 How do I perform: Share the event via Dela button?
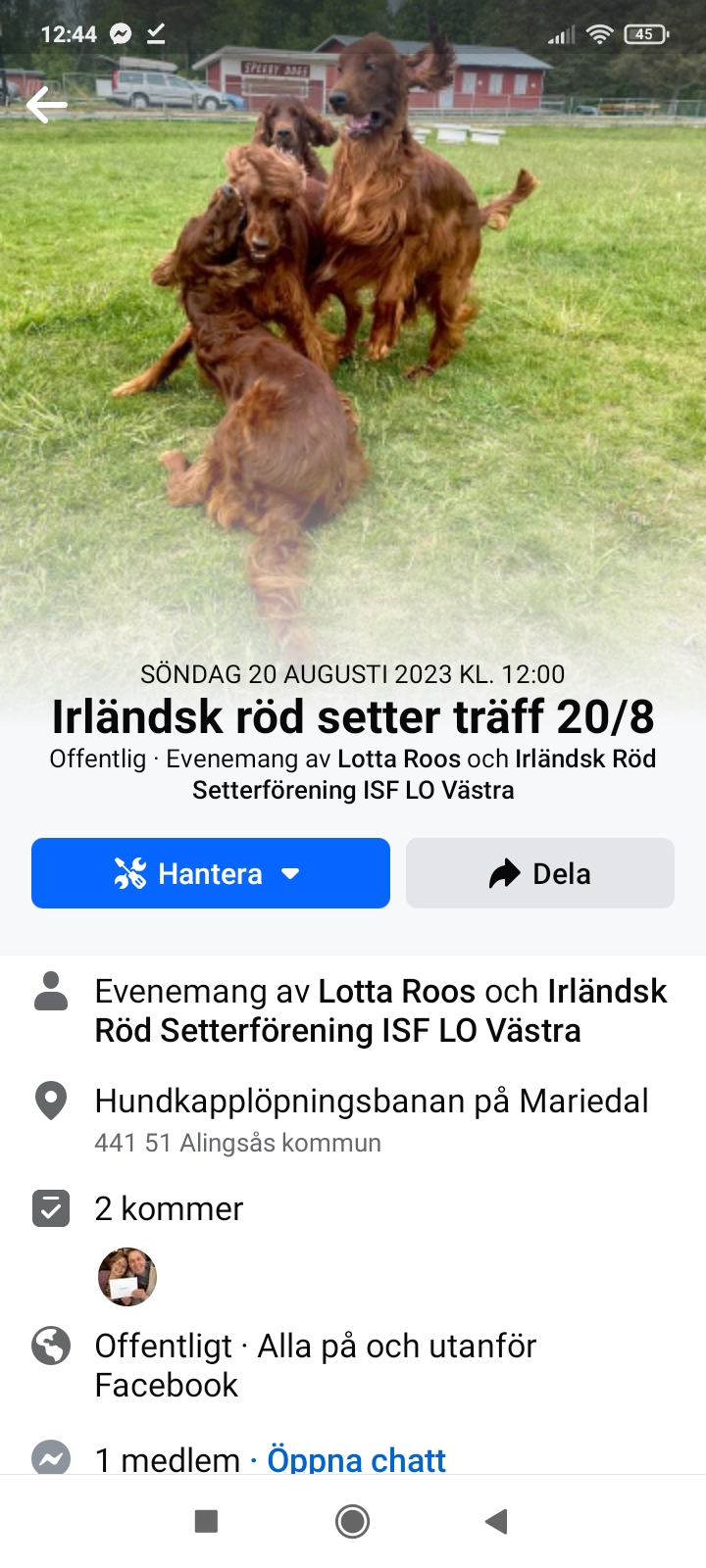(539, 873)
